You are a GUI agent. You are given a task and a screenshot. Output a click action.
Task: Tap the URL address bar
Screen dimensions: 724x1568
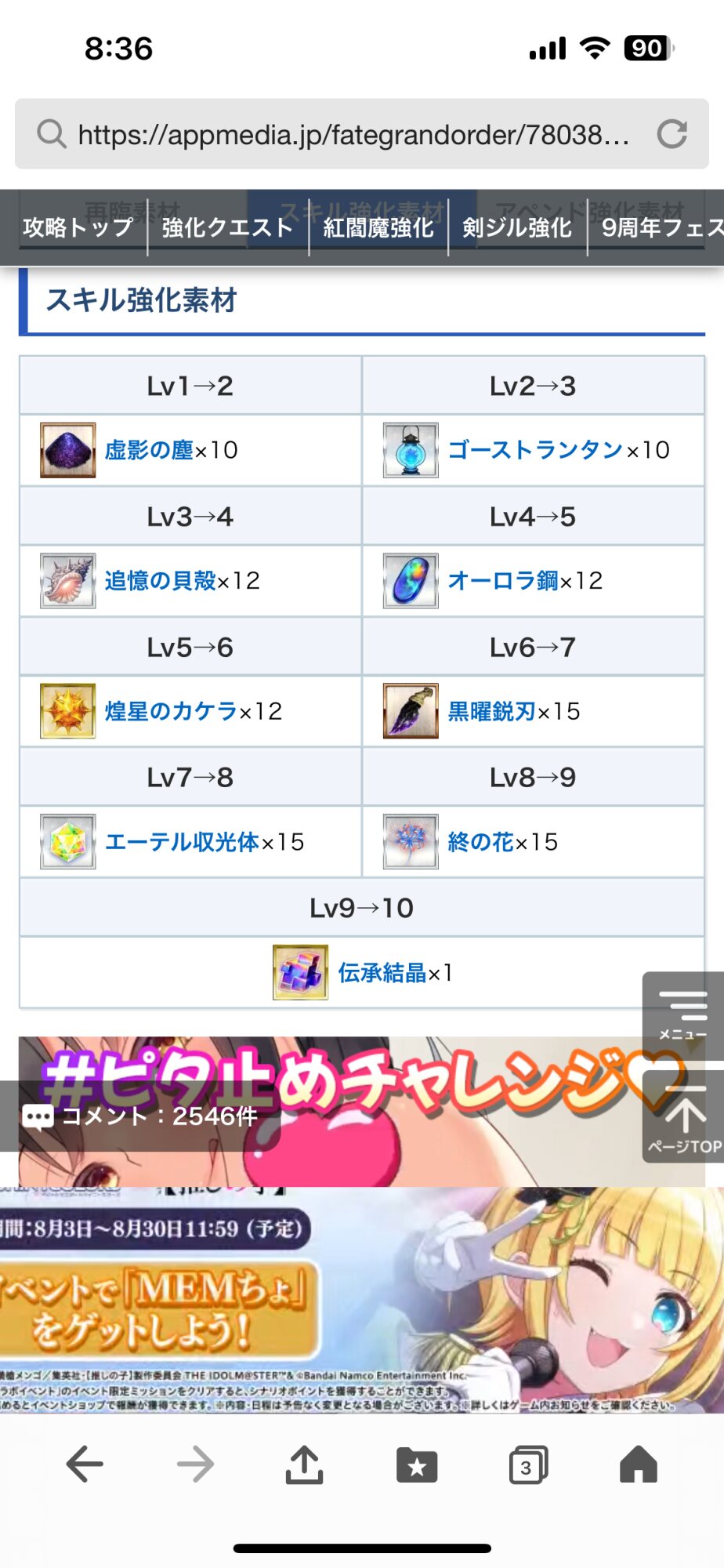tap(353, 135)
